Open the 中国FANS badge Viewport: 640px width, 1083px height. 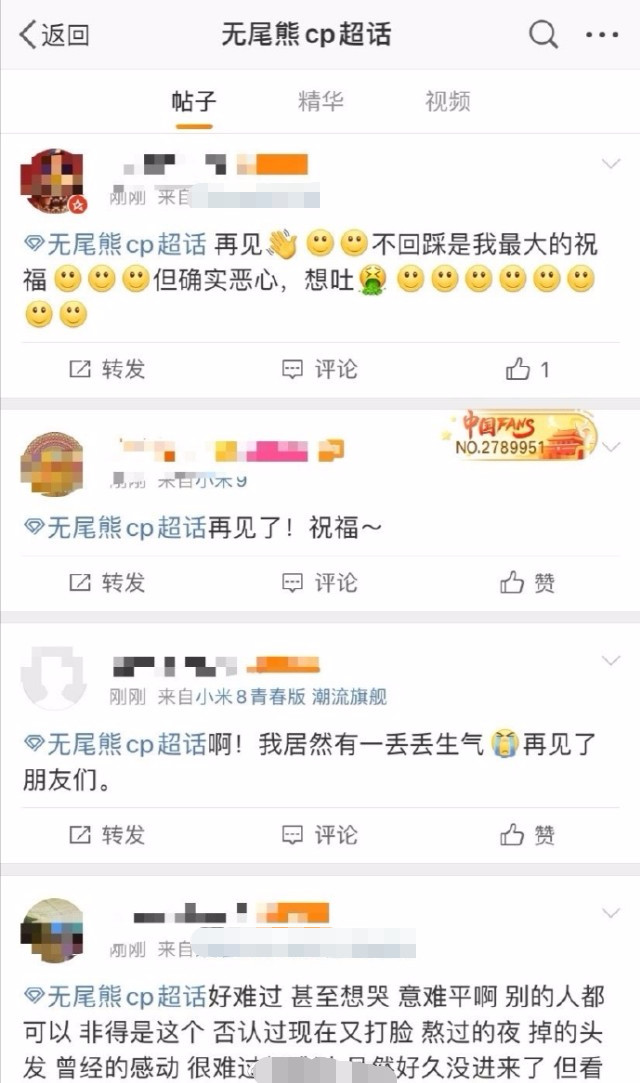[x=518, y=437]
